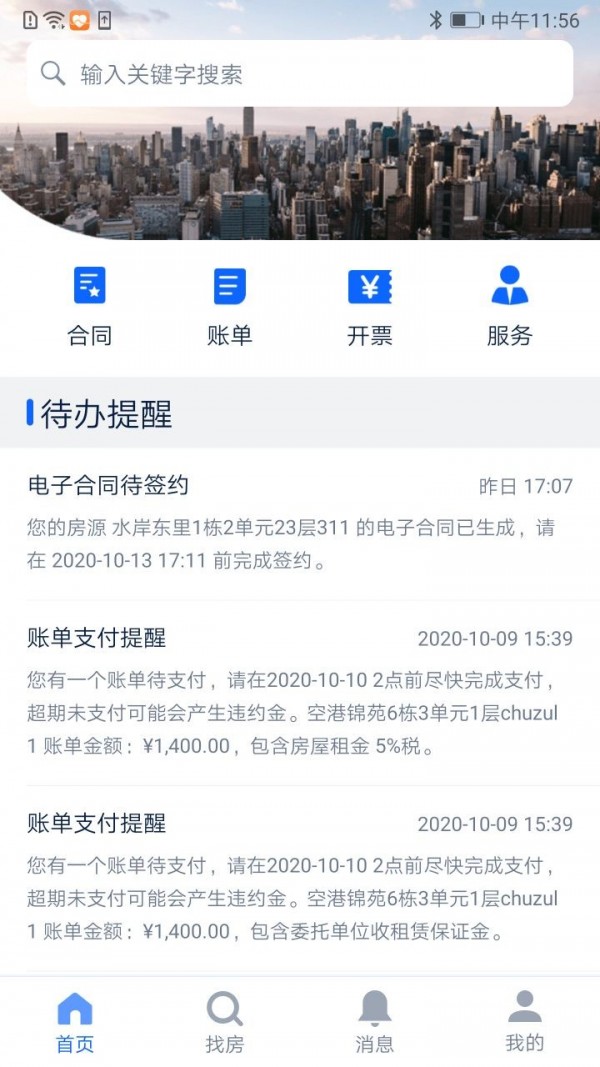Open the bill reminder about 房屋租金 5%税
600x1067 pixels.
tap(300, 693)
